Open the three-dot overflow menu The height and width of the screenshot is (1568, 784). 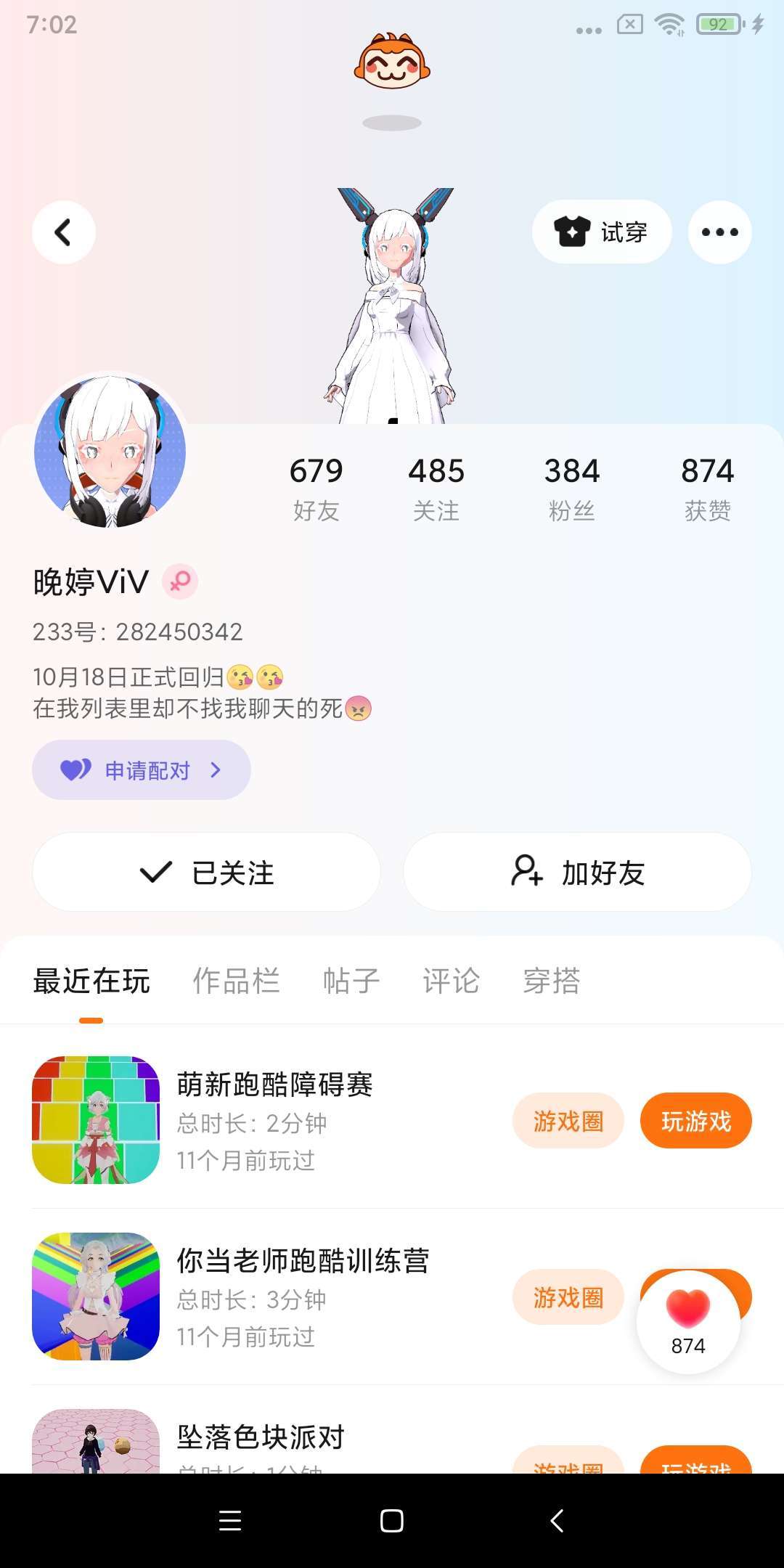719,232
